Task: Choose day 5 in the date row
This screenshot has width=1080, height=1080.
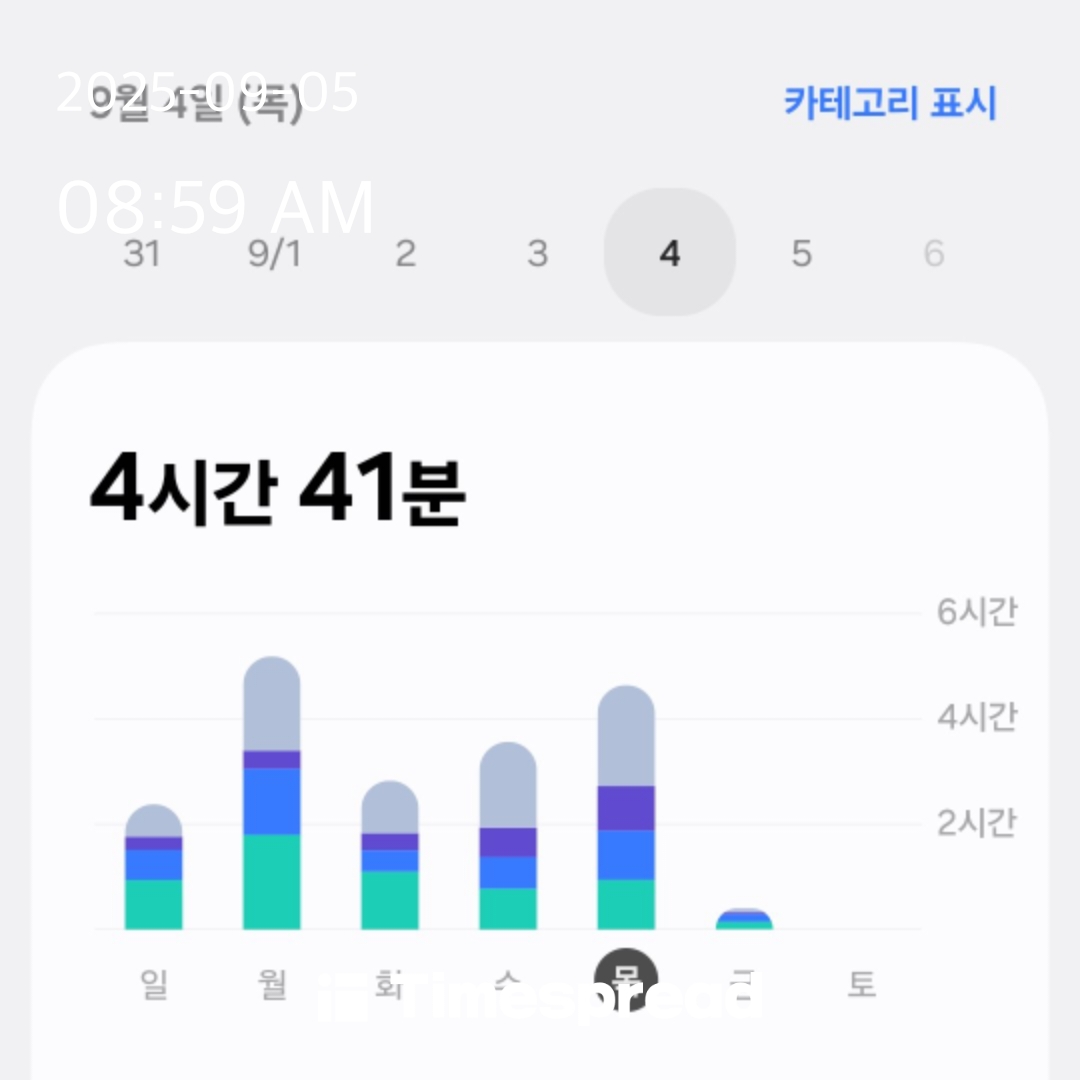Action: point(801,254)
